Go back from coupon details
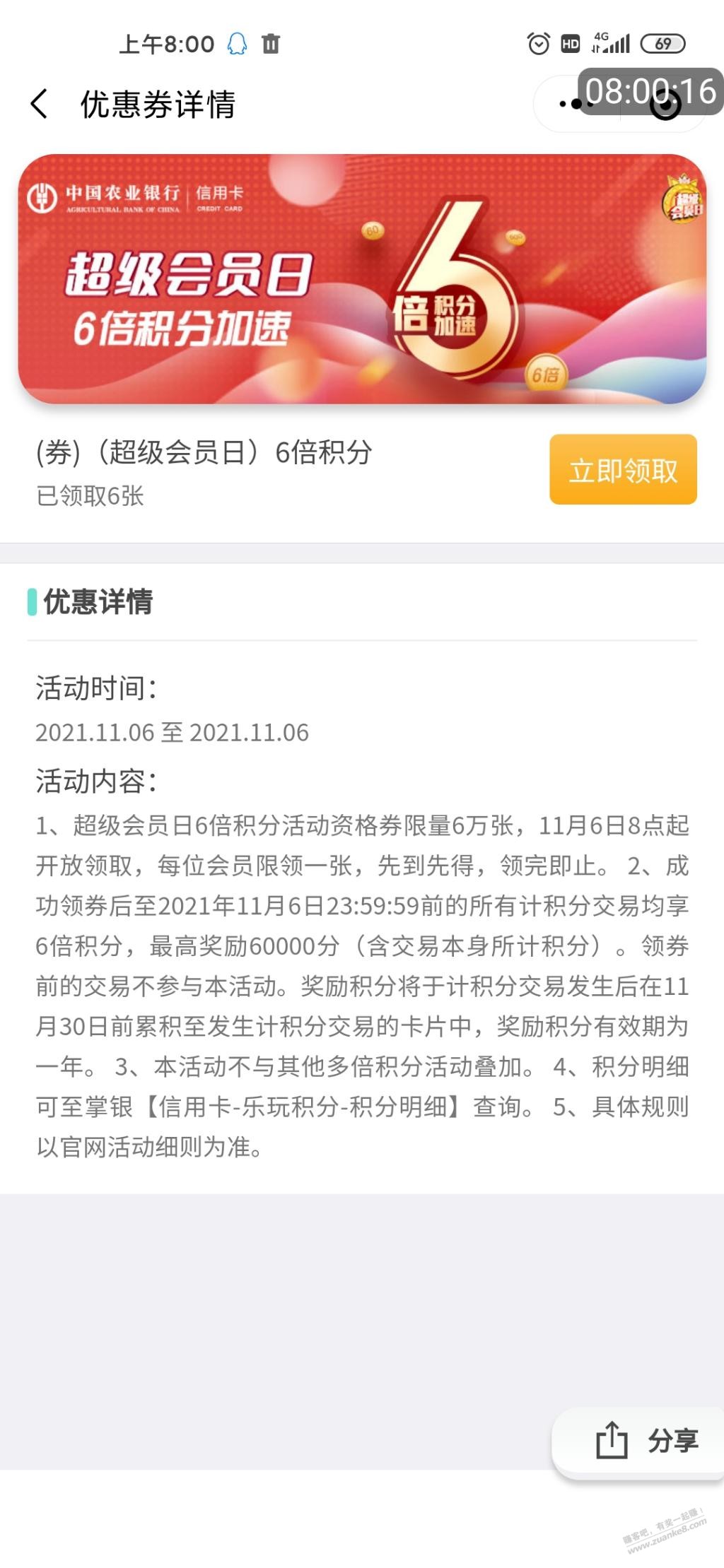Viewport: 724px width, 1568px height. point(40,104)
